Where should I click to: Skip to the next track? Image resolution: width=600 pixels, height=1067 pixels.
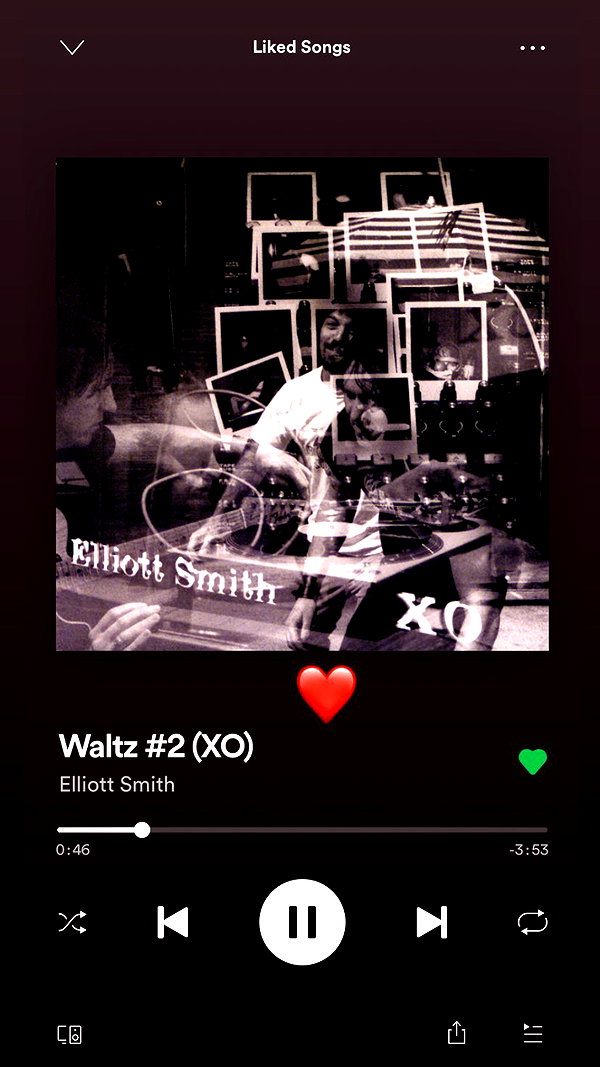pos(432,922)
